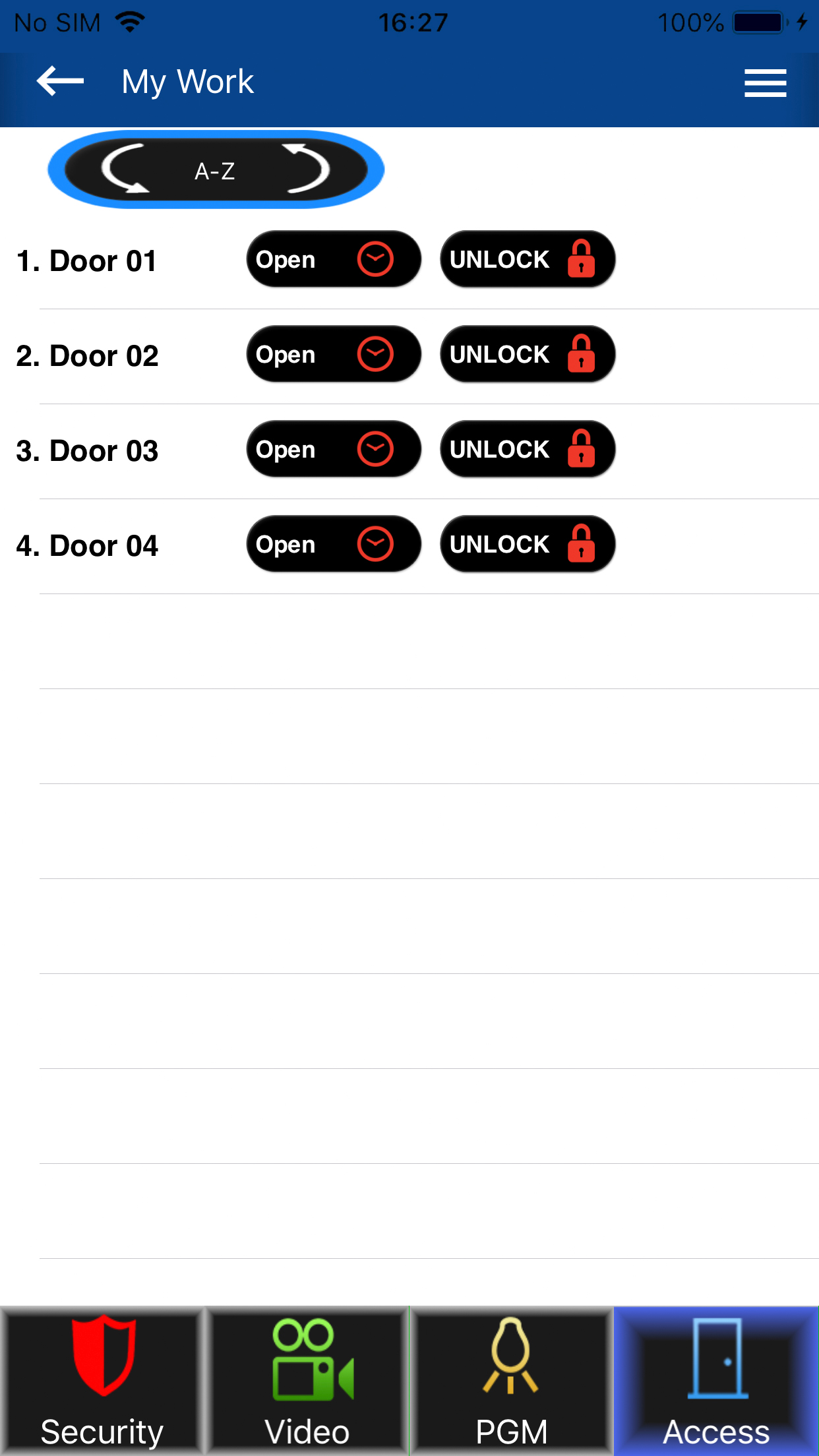Viewport: 819px width, 1456px height.
Task: Tap the back arrow to leave My Work
Action: (x=58, y=80)
